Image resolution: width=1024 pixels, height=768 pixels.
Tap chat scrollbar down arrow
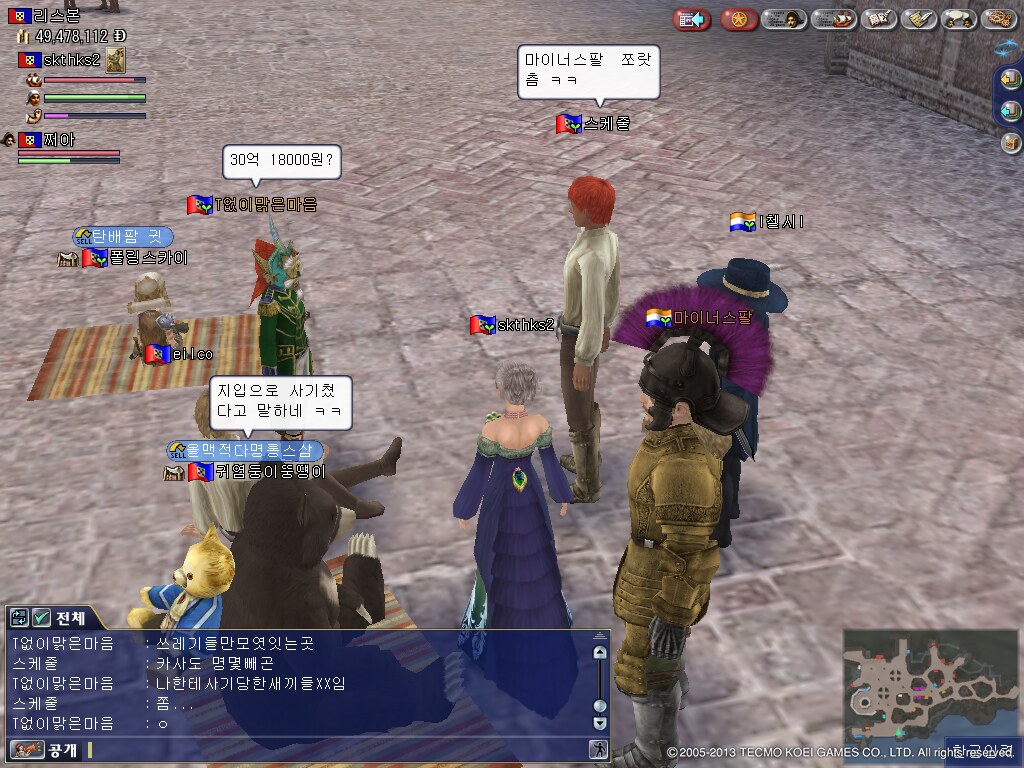pyautogui.click(x=600, y=722)
